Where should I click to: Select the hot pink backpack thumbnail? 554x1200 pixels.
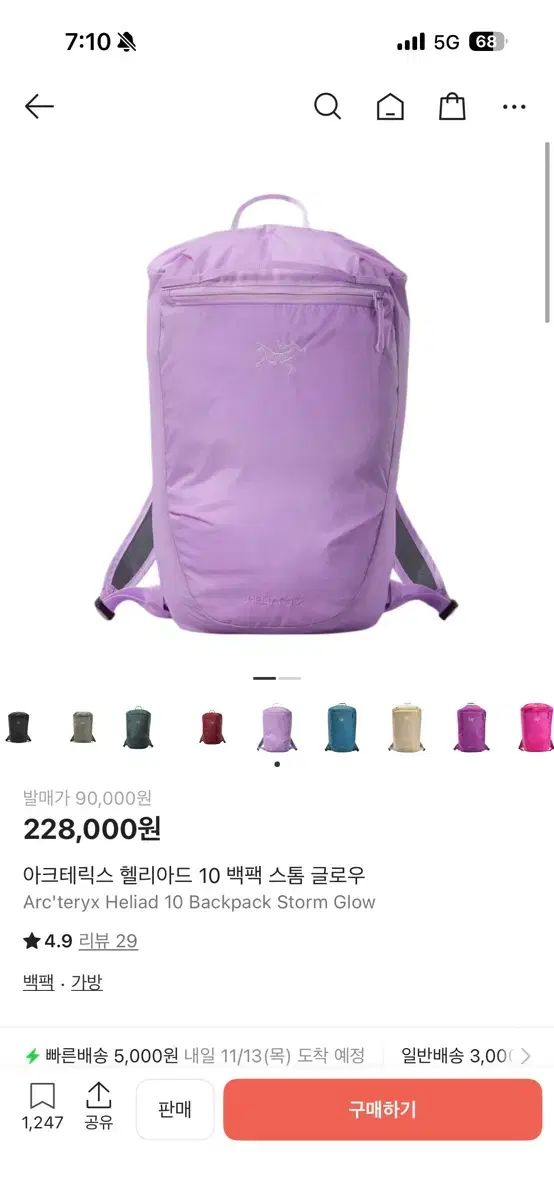pyautogui.click(x=536, y=727)
